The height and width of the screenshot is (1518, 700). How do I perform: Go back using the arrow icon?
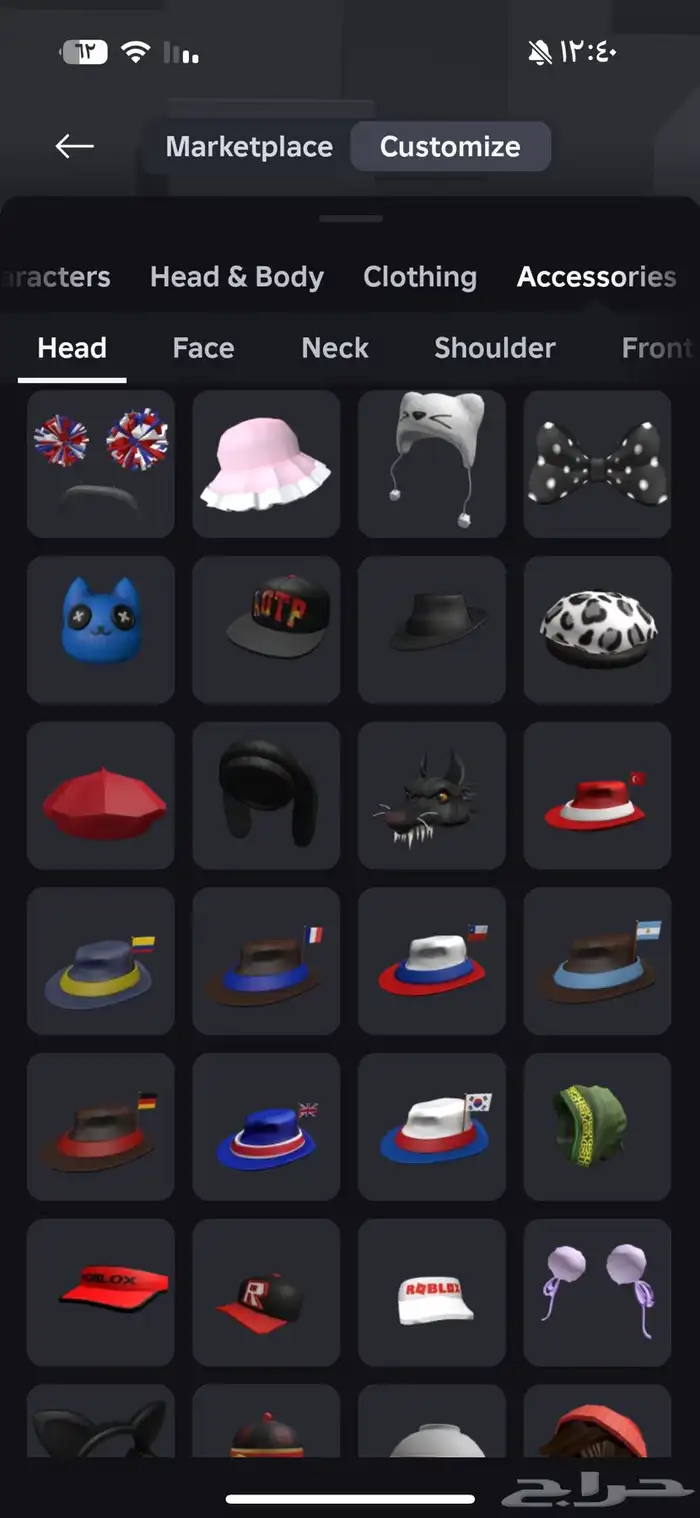[75, 147]
